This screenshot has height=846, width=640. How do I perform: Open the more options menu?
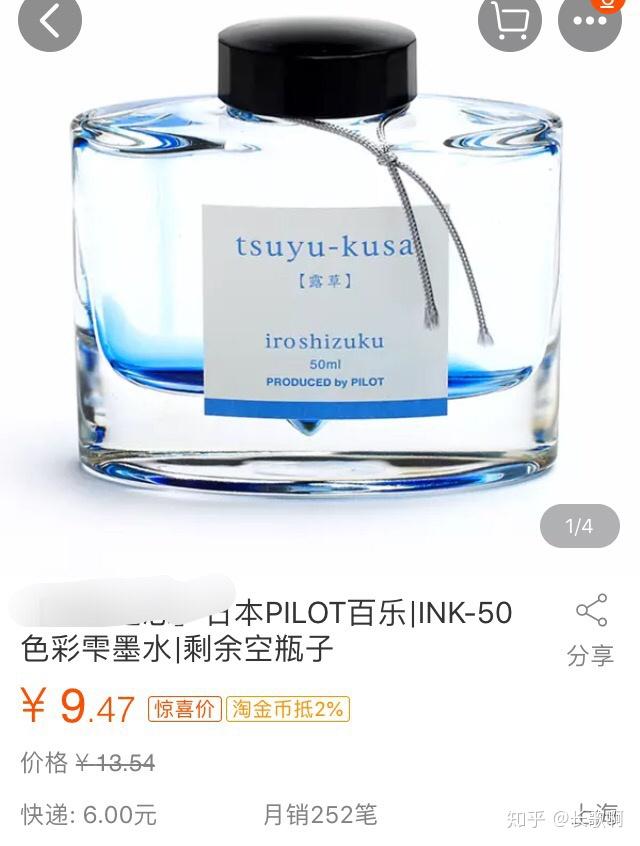pyautogui.click(x=590, y=22)
